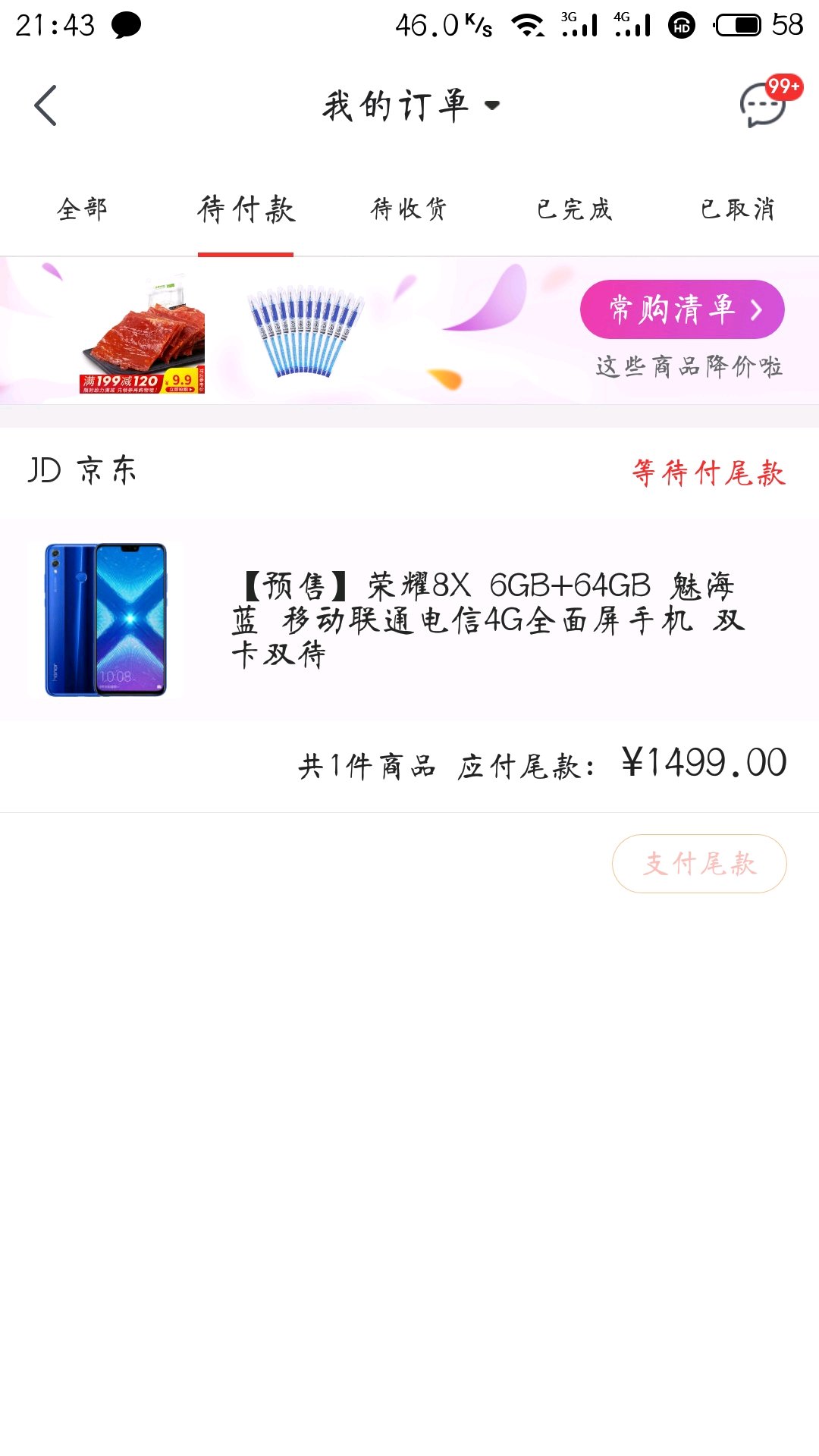
Task: Expand the 我的订单 title dropdown
Action: 409,105
